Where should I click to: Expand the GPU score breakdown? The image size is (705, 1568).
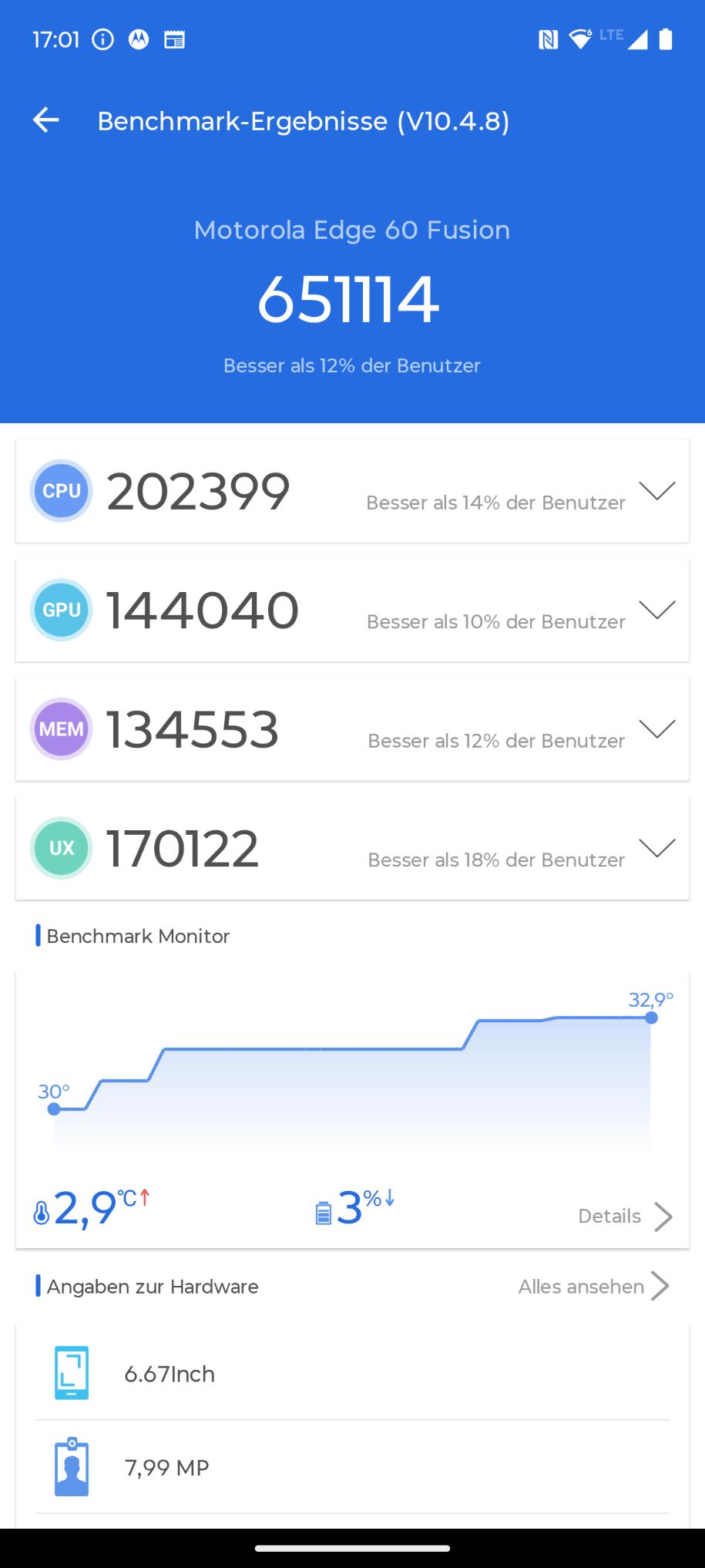tap(656, 610)
